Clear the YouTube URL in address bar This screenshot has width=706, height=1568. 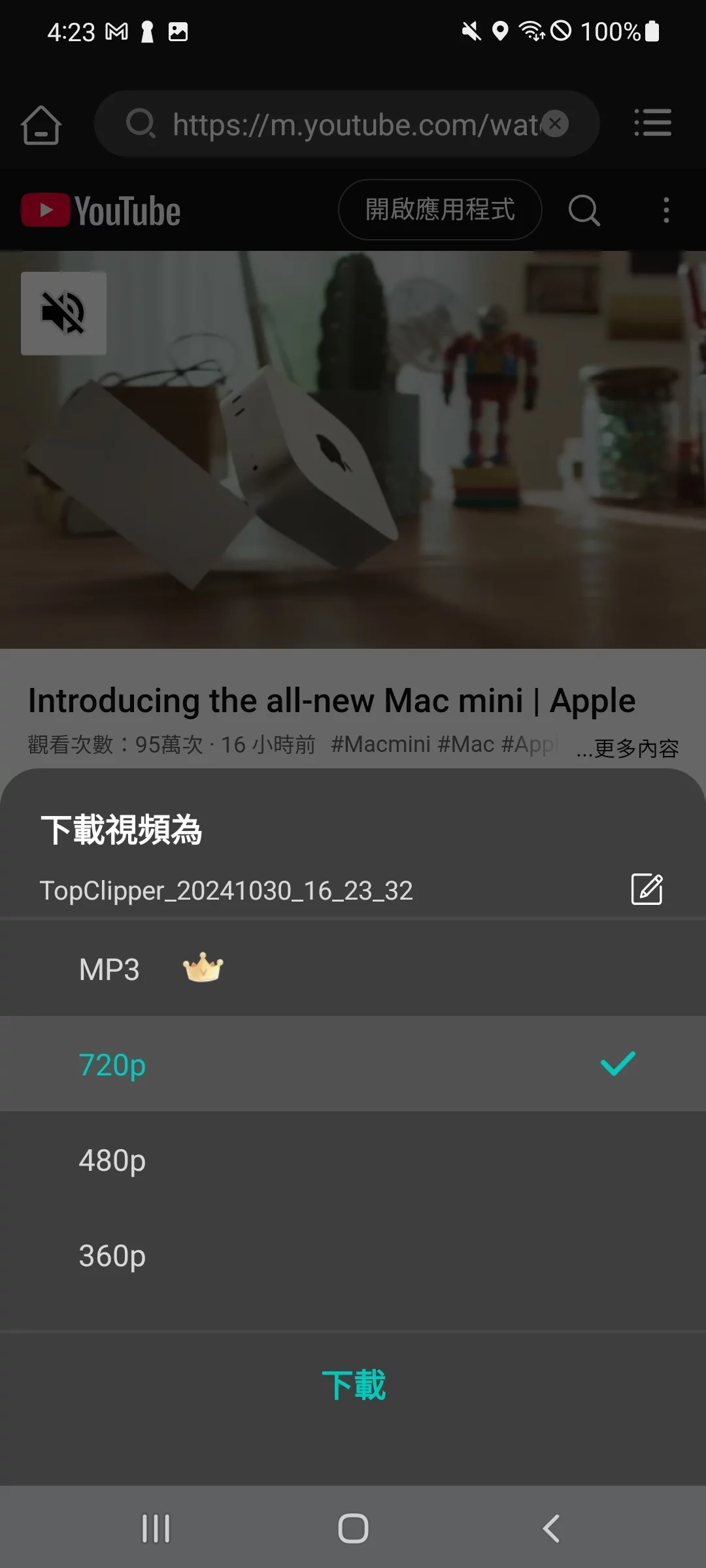point(556,123)
